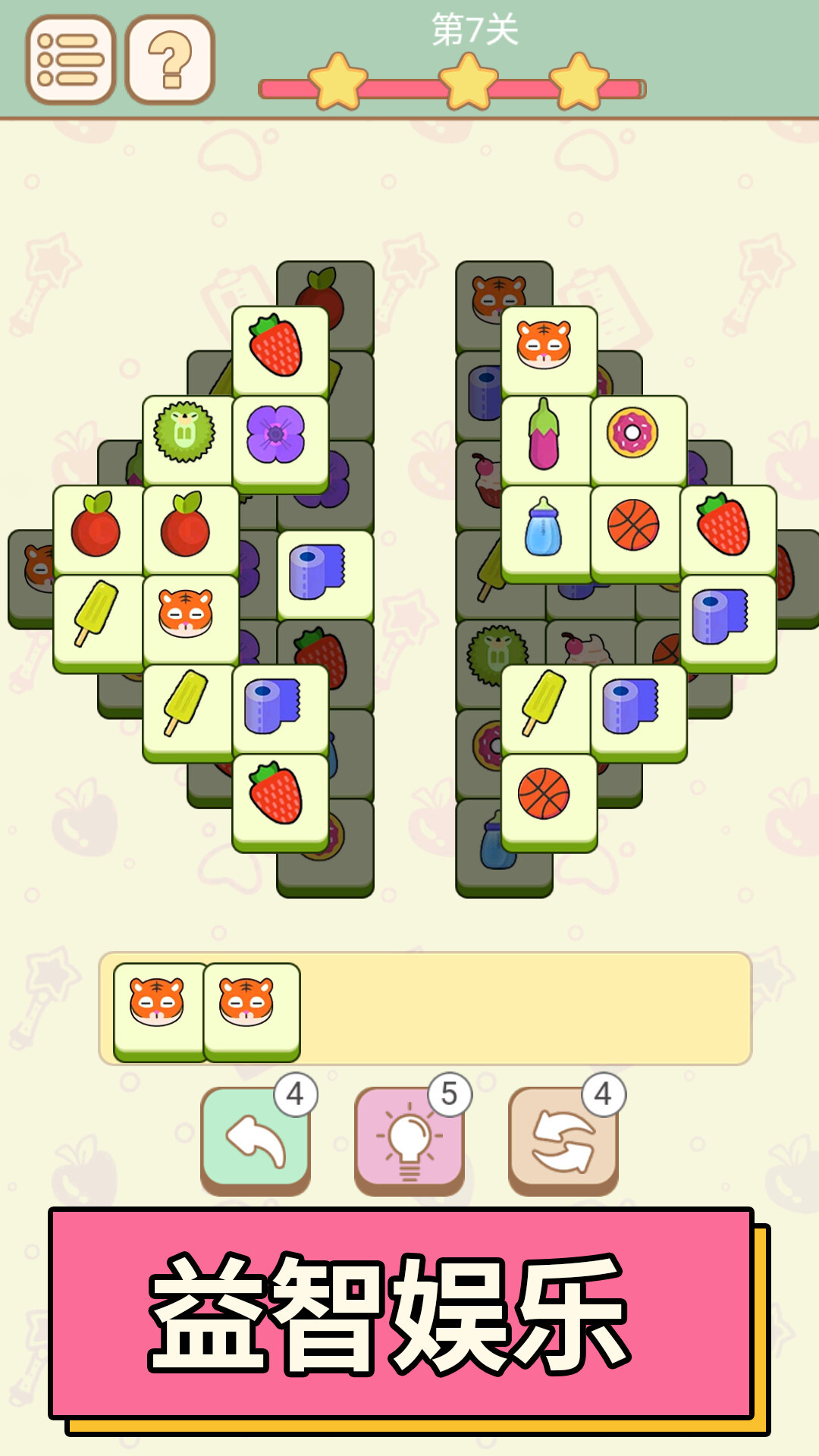Image resolution: width=819 pixels, height=1456 pixels.
Task: Choose the pink donut tile
Action: [634, 435]
